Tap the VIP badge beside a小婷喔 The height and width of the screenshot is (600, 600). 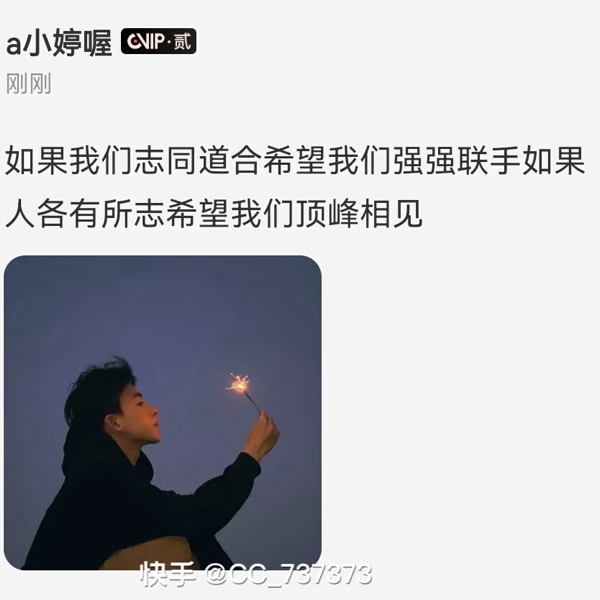[158, 42]
